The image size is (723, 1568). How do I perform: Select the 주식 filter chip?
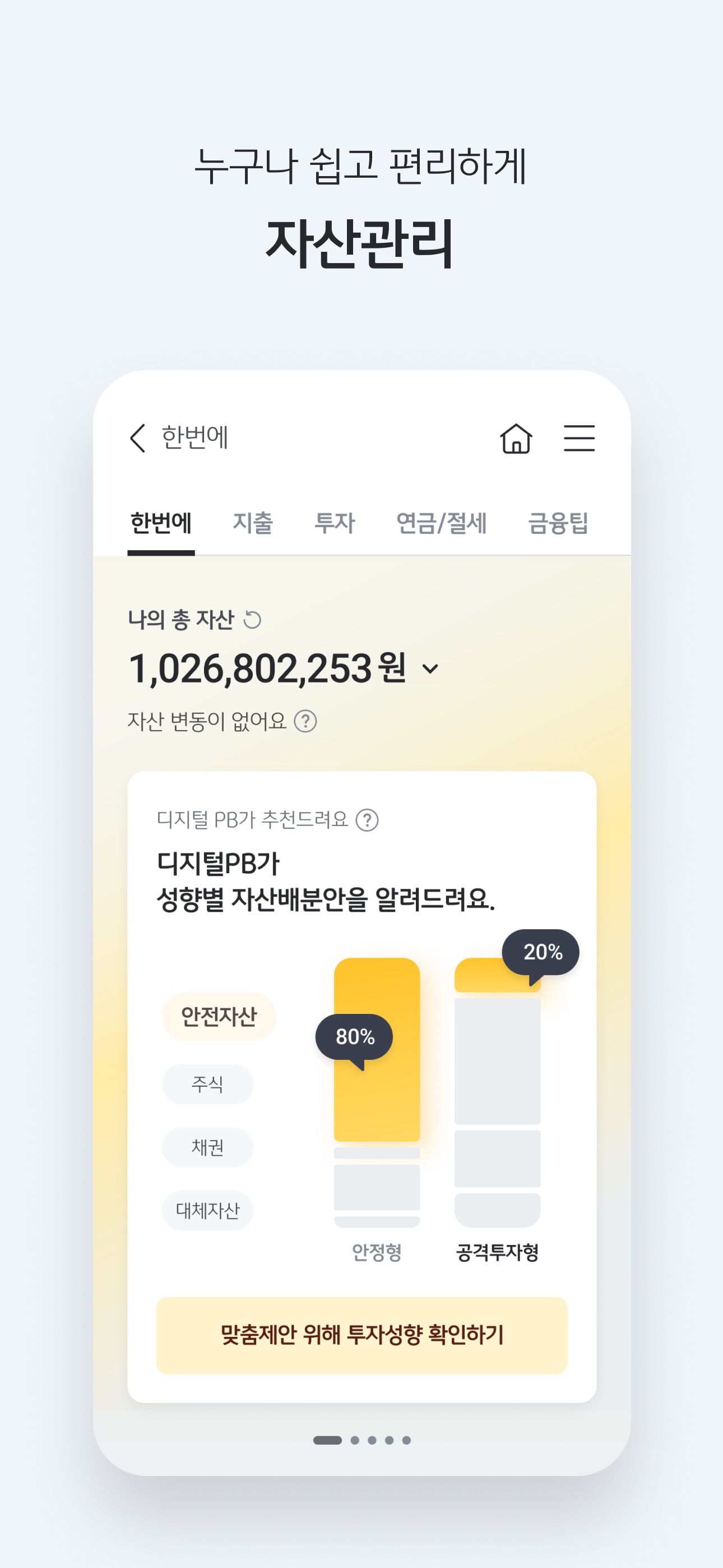[x=207, y=1086]
